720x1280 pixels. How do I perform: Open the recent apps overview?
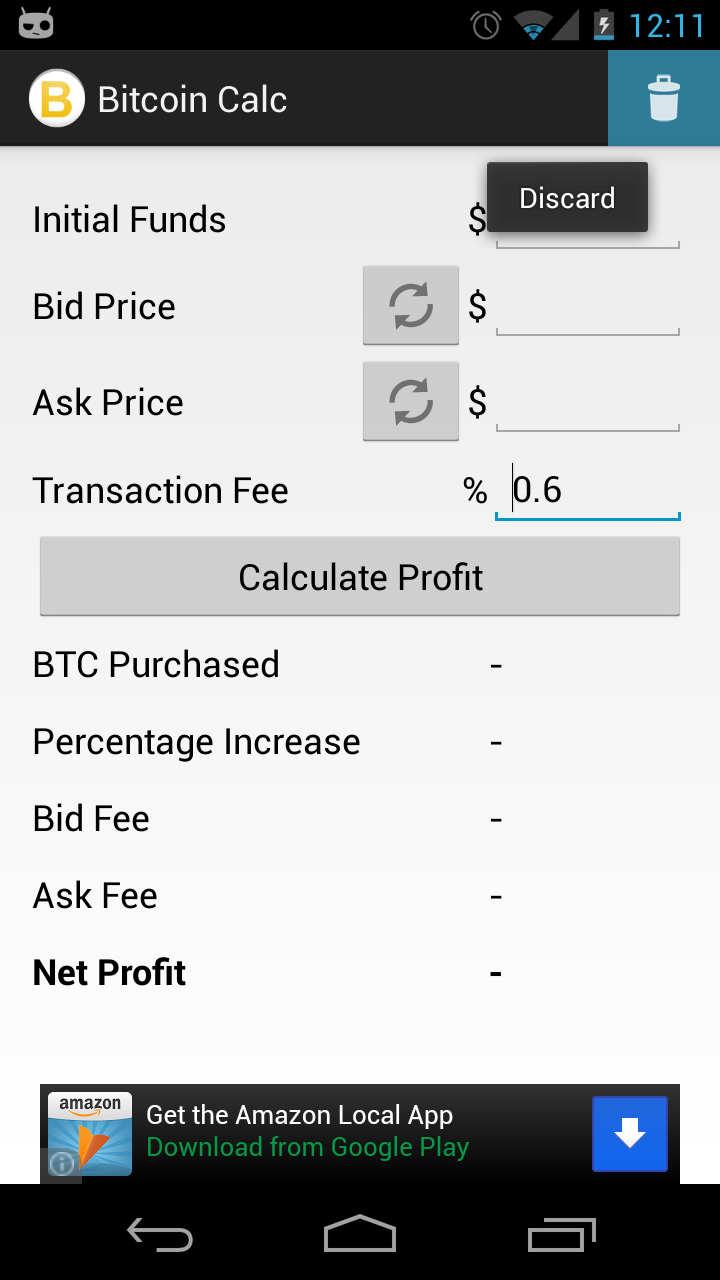coord(561,1234)
